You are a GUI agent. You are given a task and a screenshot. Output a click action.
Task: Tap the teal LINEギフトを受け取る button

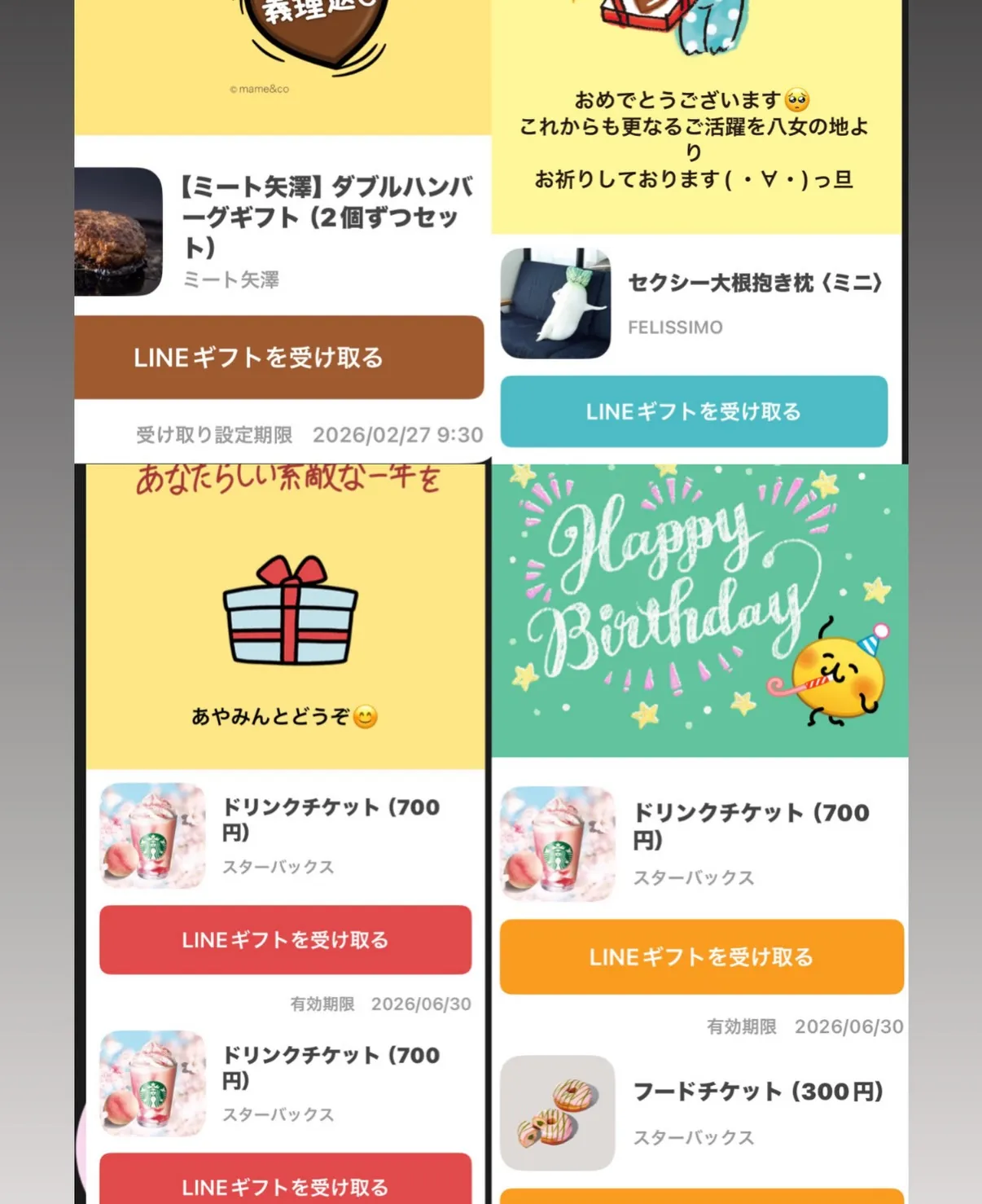[x=694, y=413]
